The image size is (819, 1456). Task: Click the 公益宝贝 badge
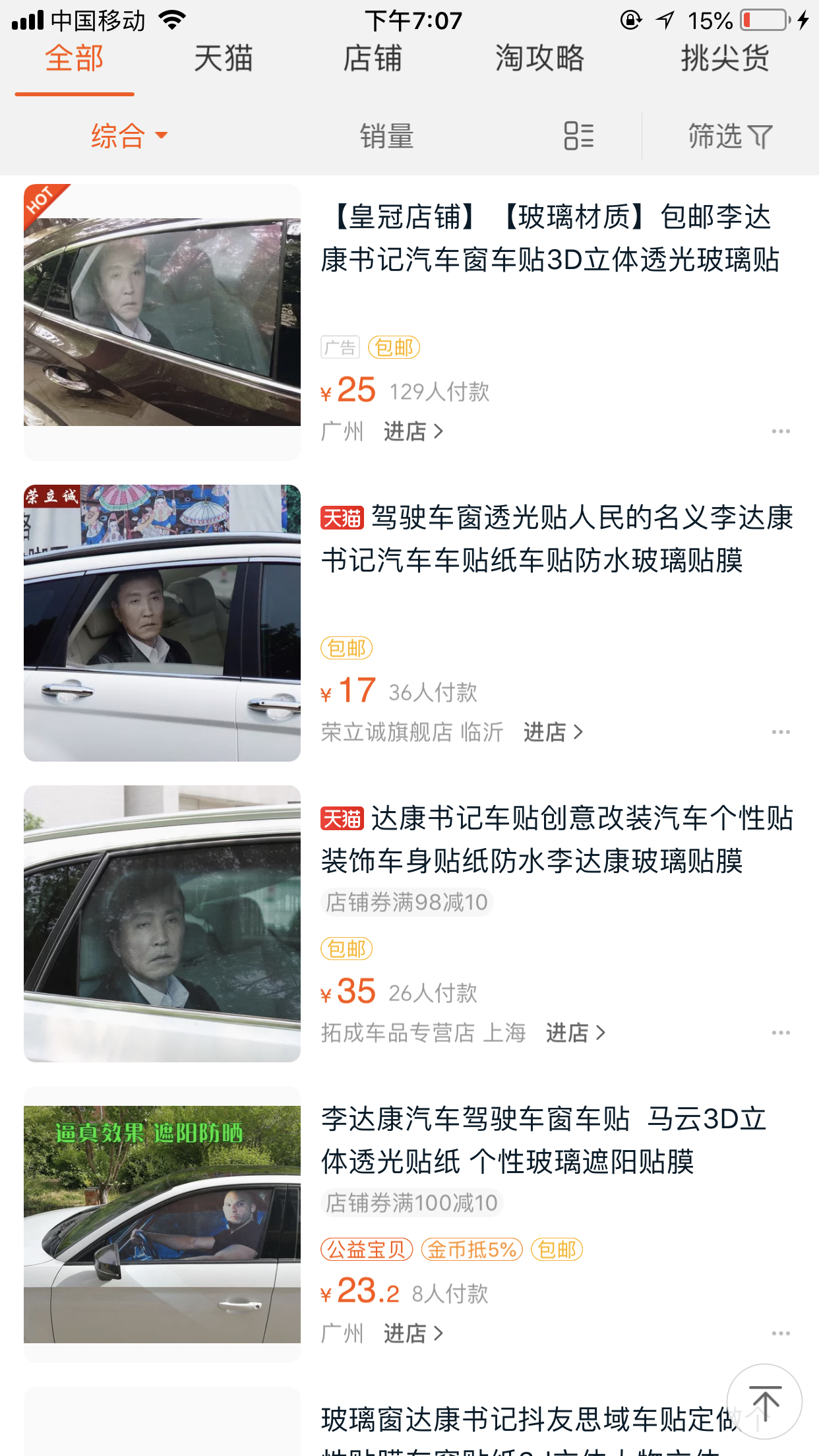pyautogui.click(x=365, y=1250)
